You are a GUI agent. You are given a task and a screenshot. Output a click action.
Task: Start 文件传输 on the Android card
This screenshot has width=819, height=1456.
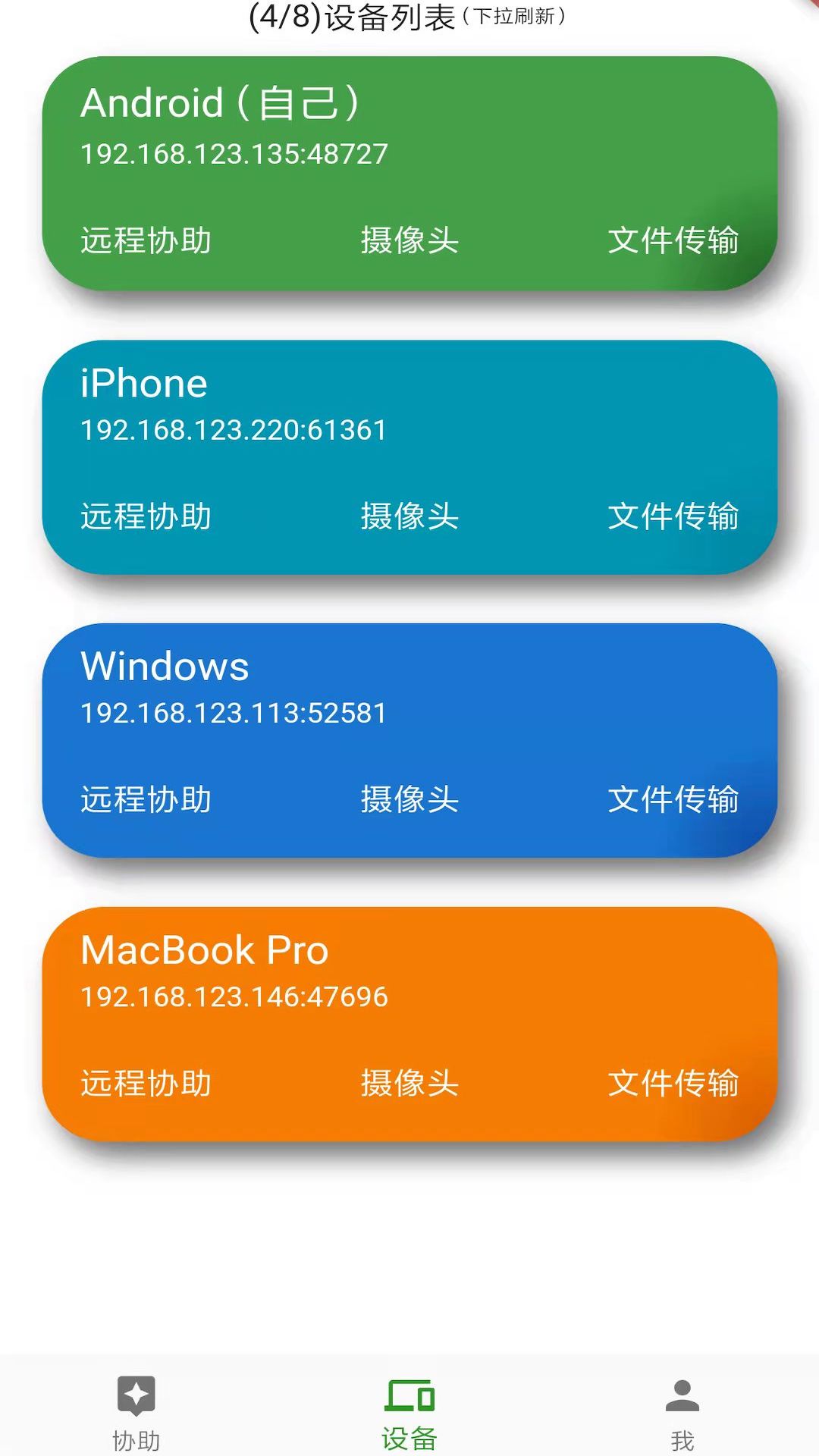(673, 241)
